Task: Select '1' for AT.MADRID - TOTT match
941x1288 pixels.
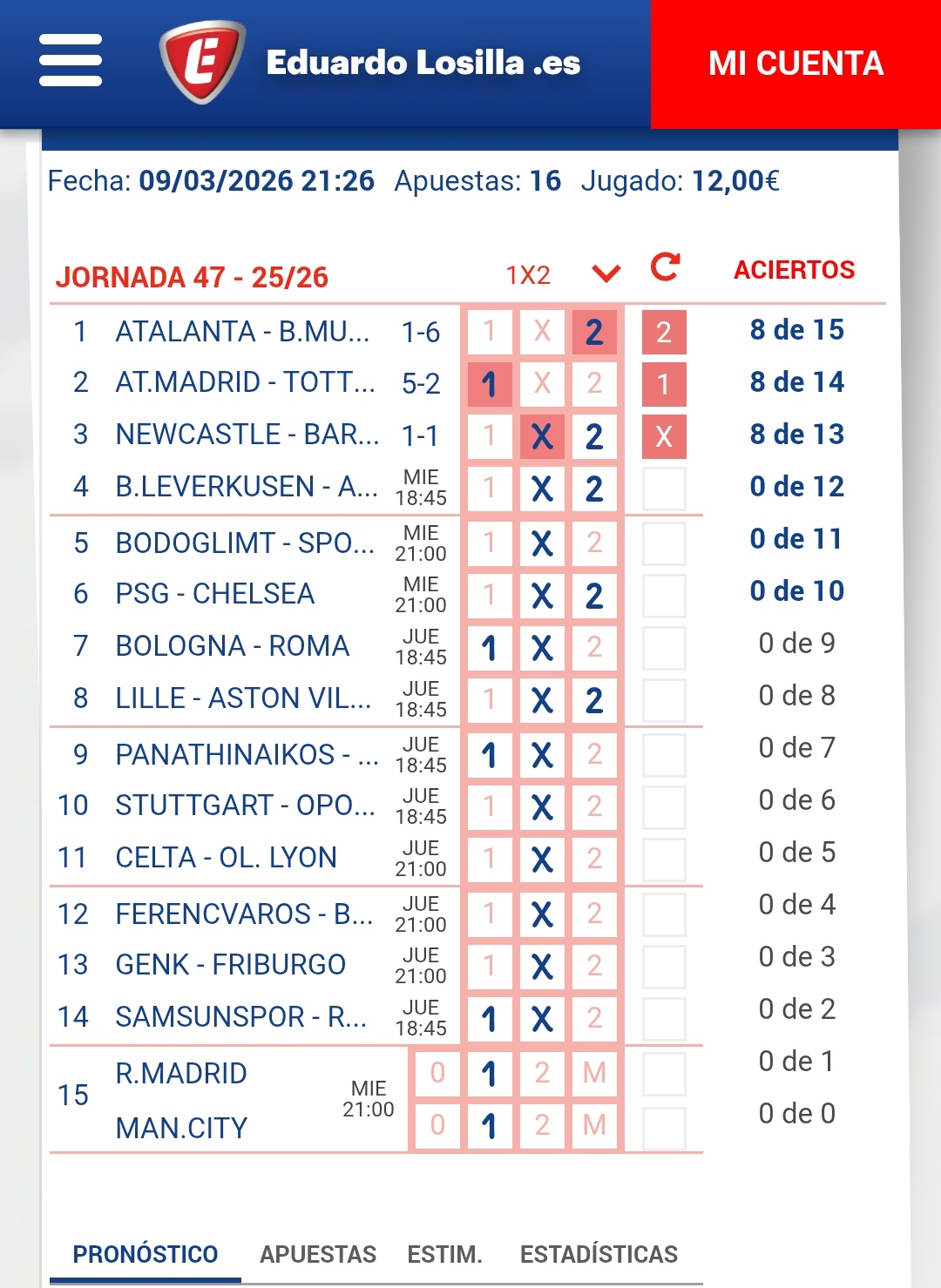Action: (490, 383)
